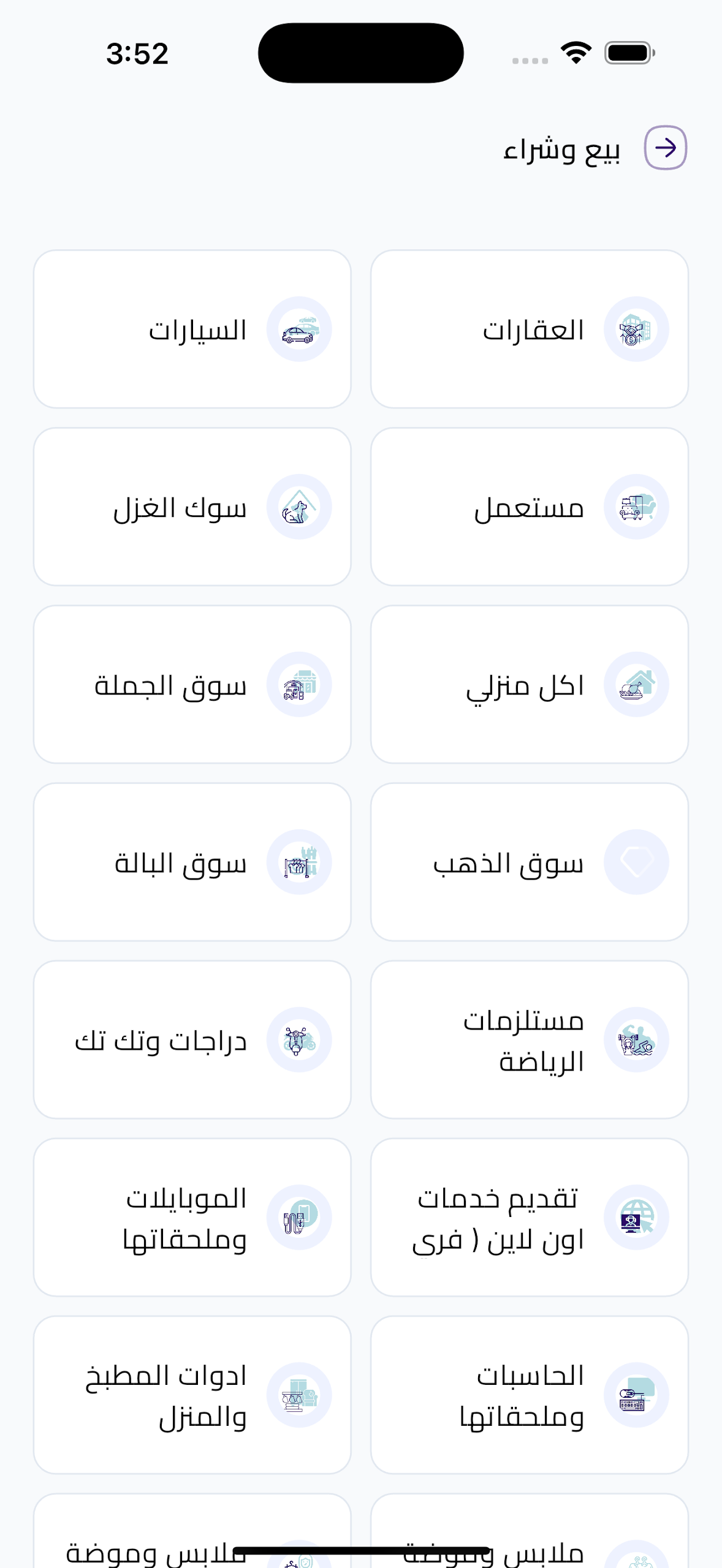Choose the اكل منزلي category
Screen dimensions: 722x1568
pos(530,684)
